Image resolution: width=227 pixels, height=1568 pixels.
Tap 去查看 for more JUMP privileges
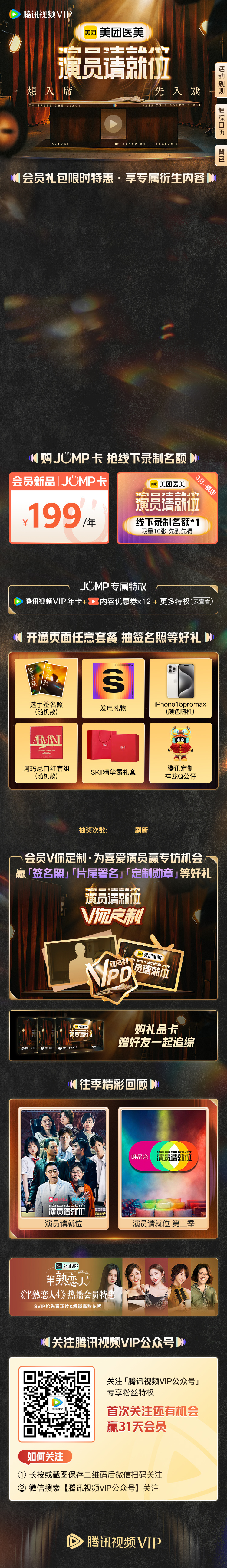(202, 601)
